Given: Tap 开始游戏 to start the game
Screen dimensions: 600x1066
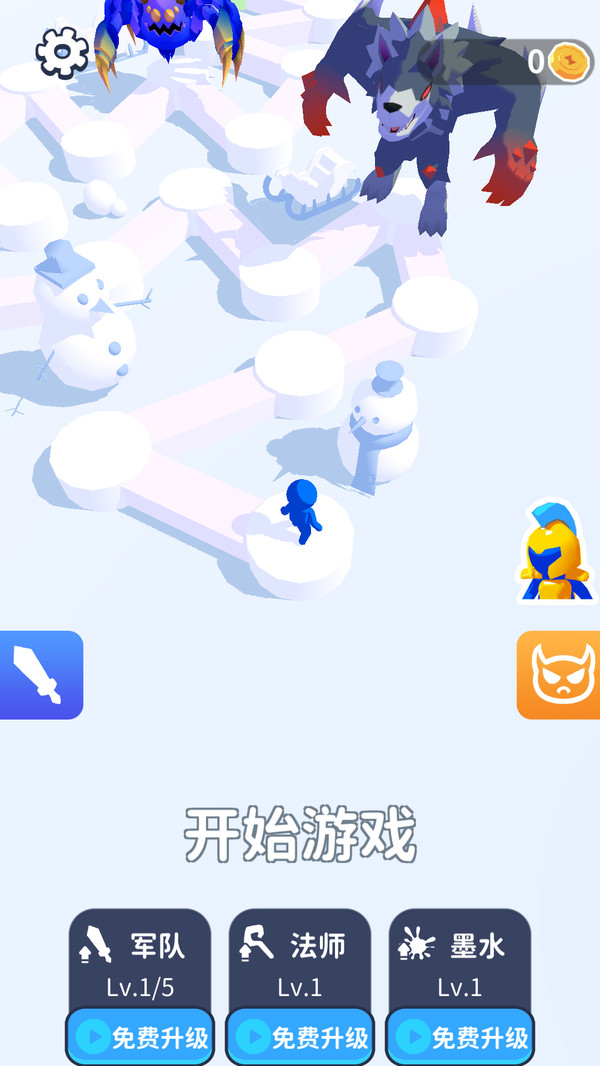Looking at the screenshot, I should point(300,835).
